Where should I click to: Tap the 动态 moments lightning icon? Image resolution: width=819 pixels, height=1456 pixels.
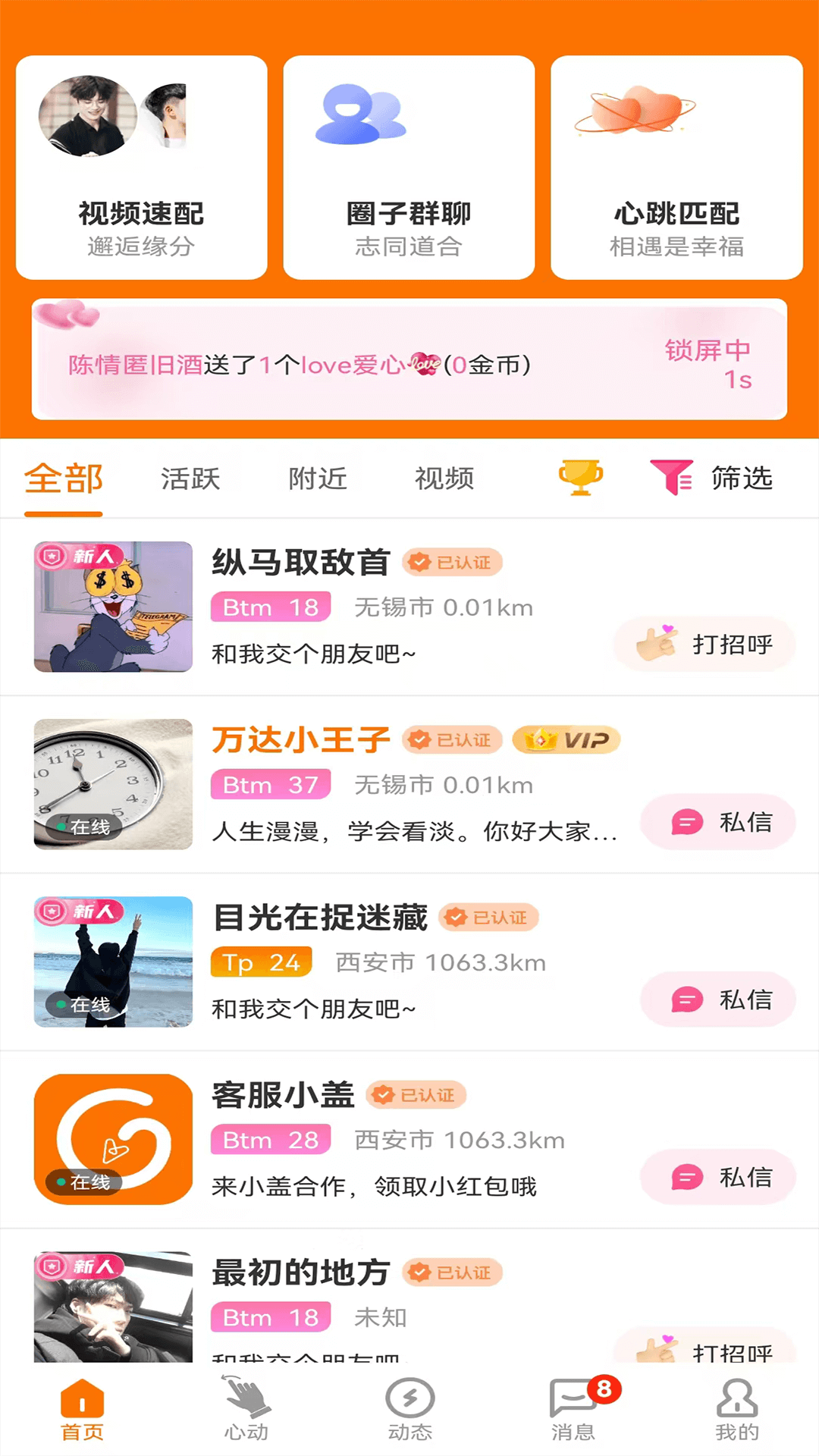tap(409, 1412)
